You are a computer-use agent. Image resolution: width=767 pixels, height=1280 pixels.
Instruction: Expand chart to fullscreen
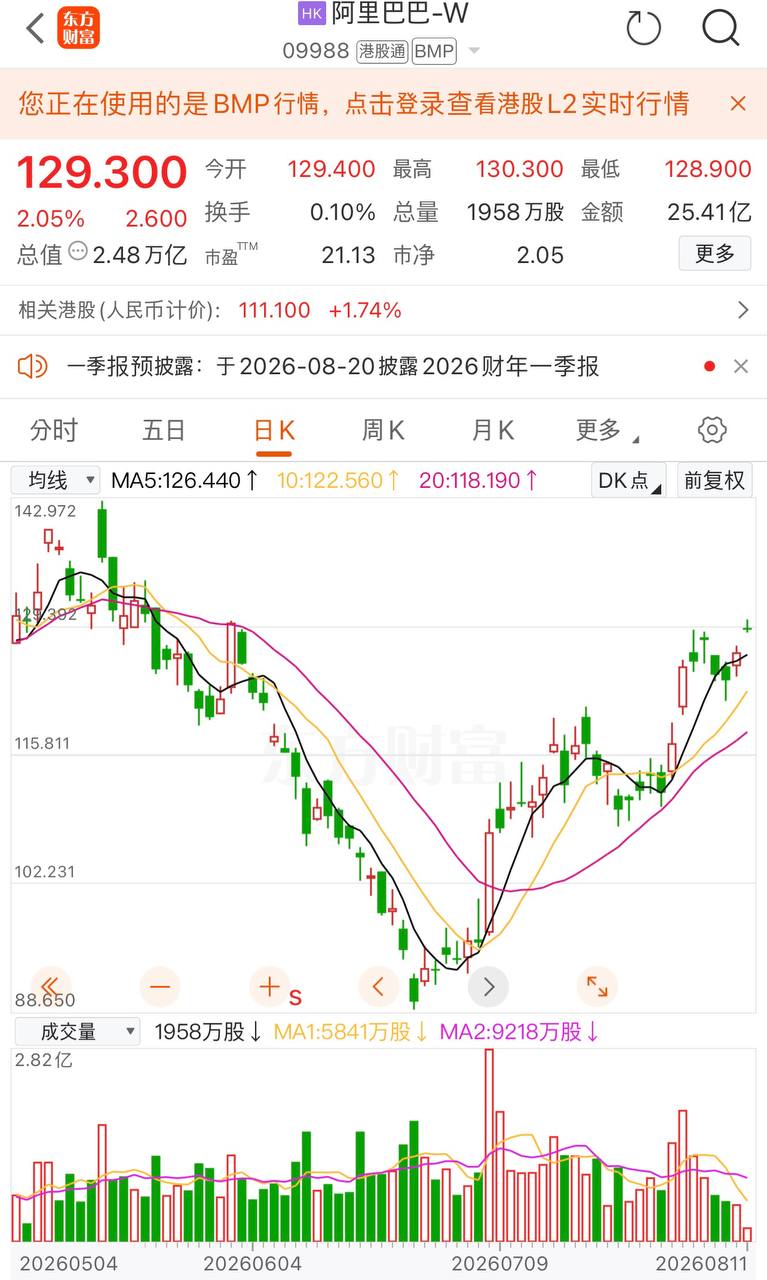tap(597, 987)
